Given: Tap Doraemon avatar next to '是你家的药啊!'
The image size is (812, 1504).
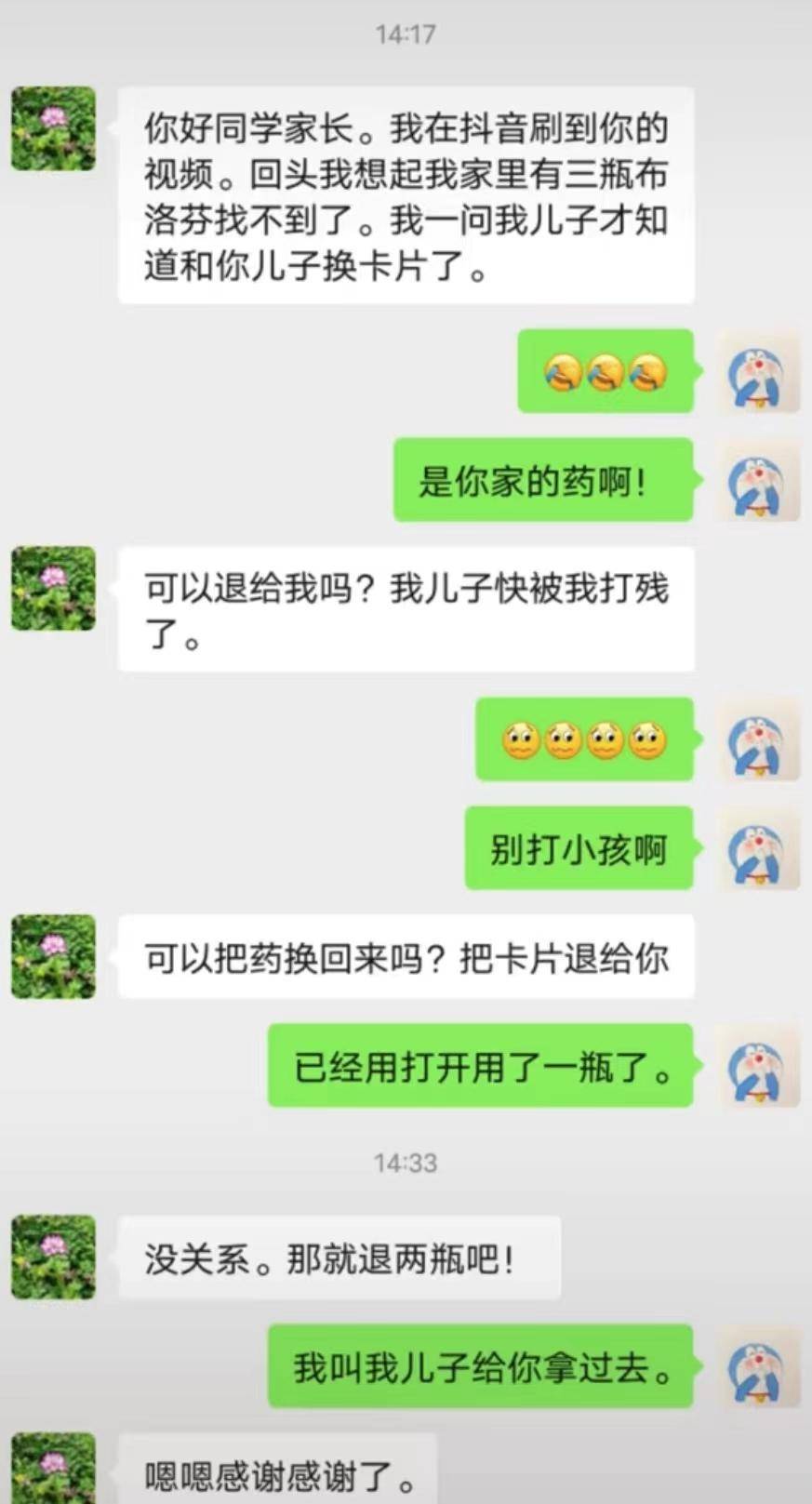Looking at the screenshot, I should (x=760, y=480).
